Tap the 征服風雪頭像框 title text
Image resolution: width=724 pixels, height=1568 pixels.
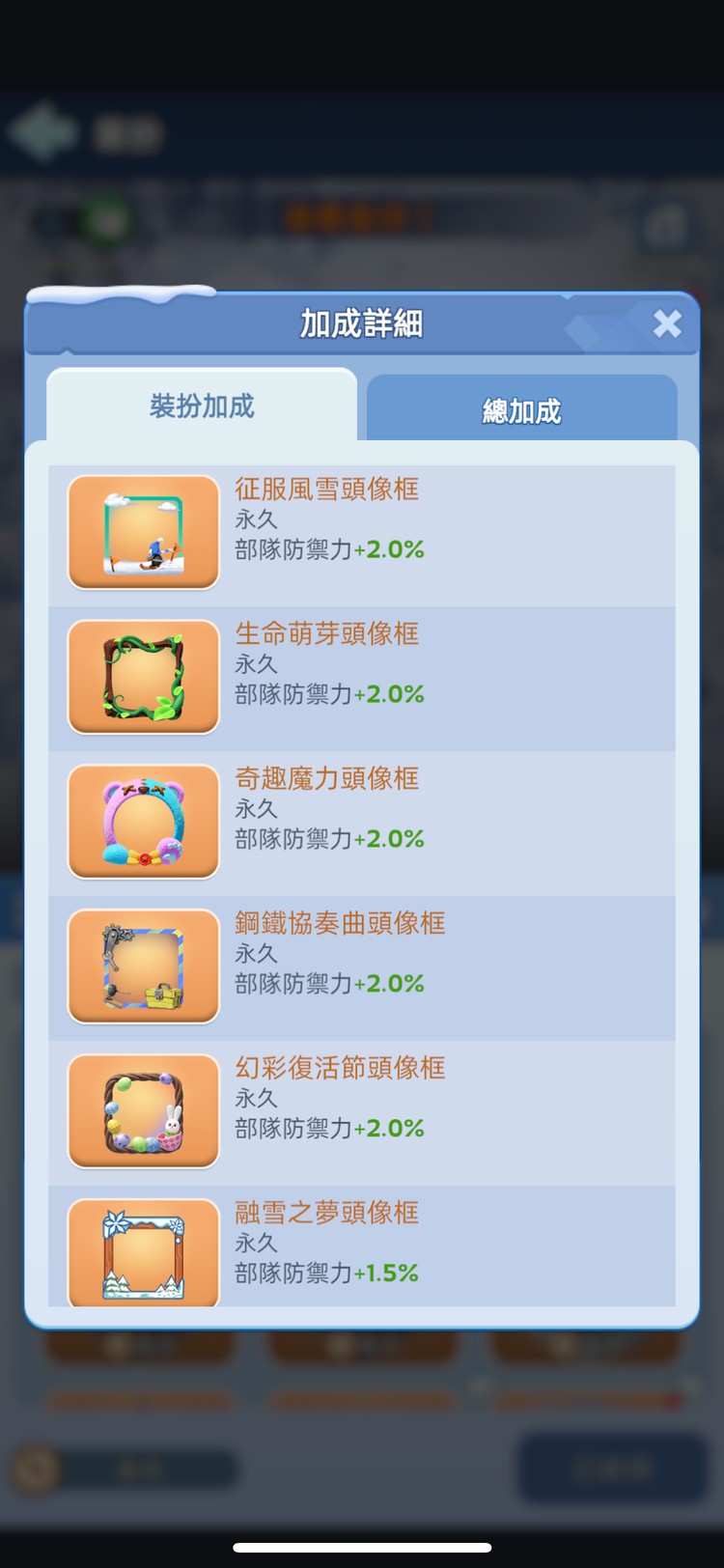(x=325, y=490)
